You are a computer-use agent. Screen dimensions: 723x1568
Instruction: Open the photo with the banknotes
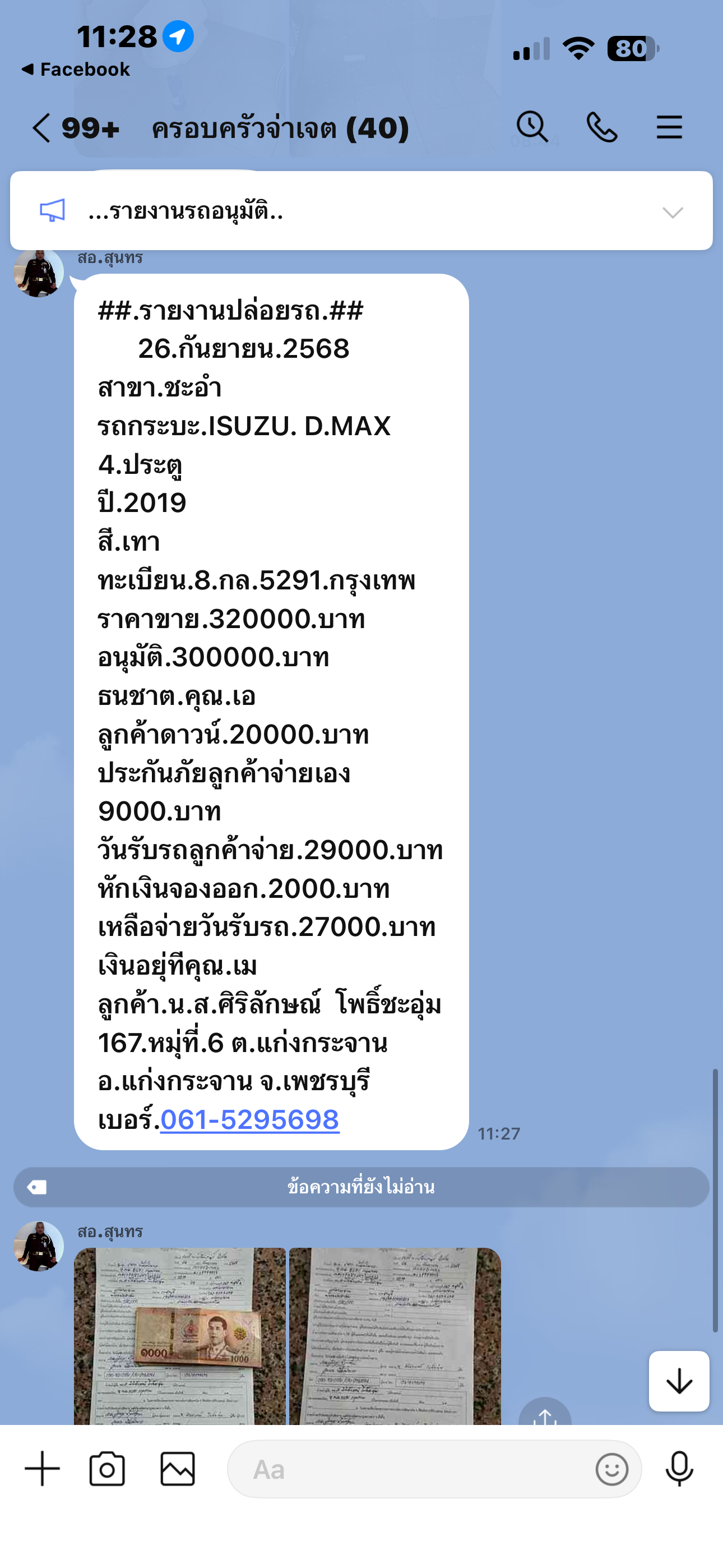[180, 1335]
